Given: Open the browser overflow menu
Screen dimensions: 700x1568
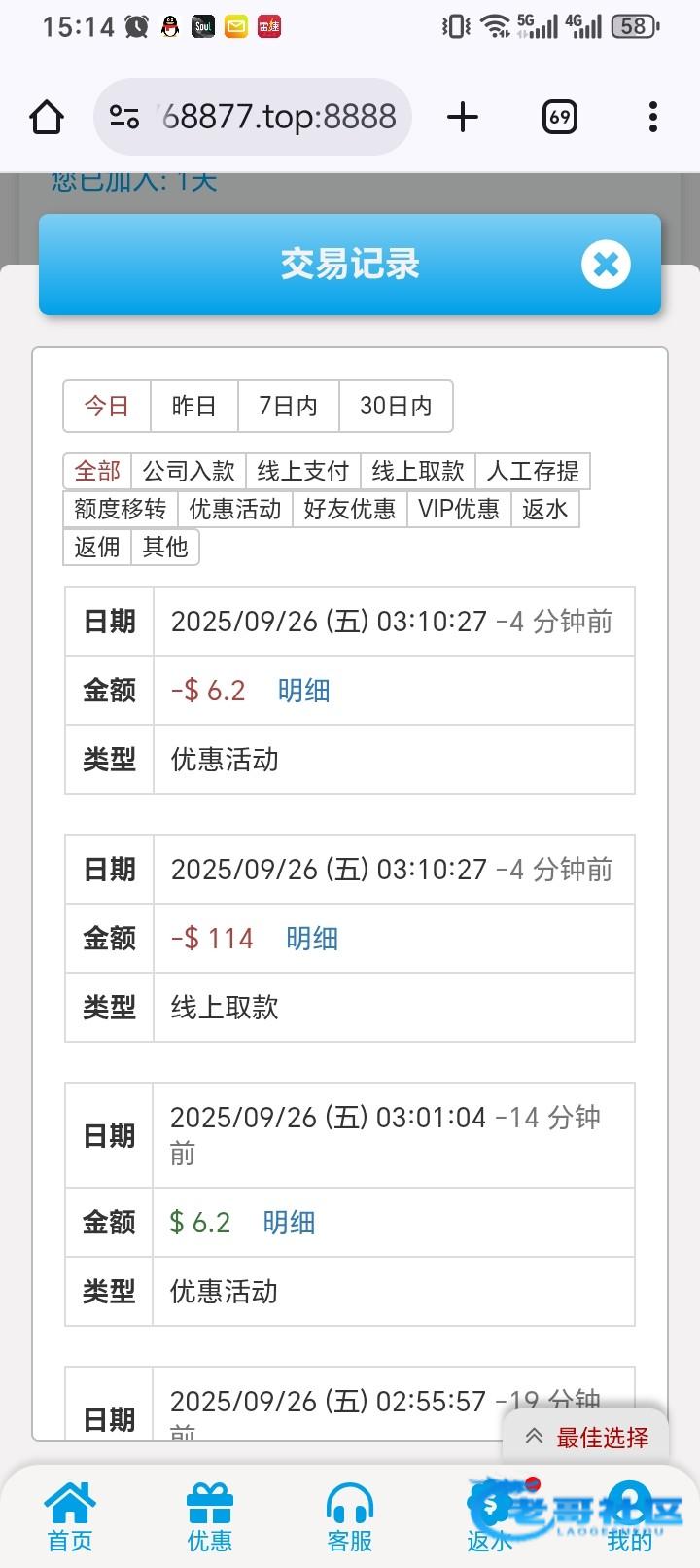Looking at the screenshot, I should 652,117.
